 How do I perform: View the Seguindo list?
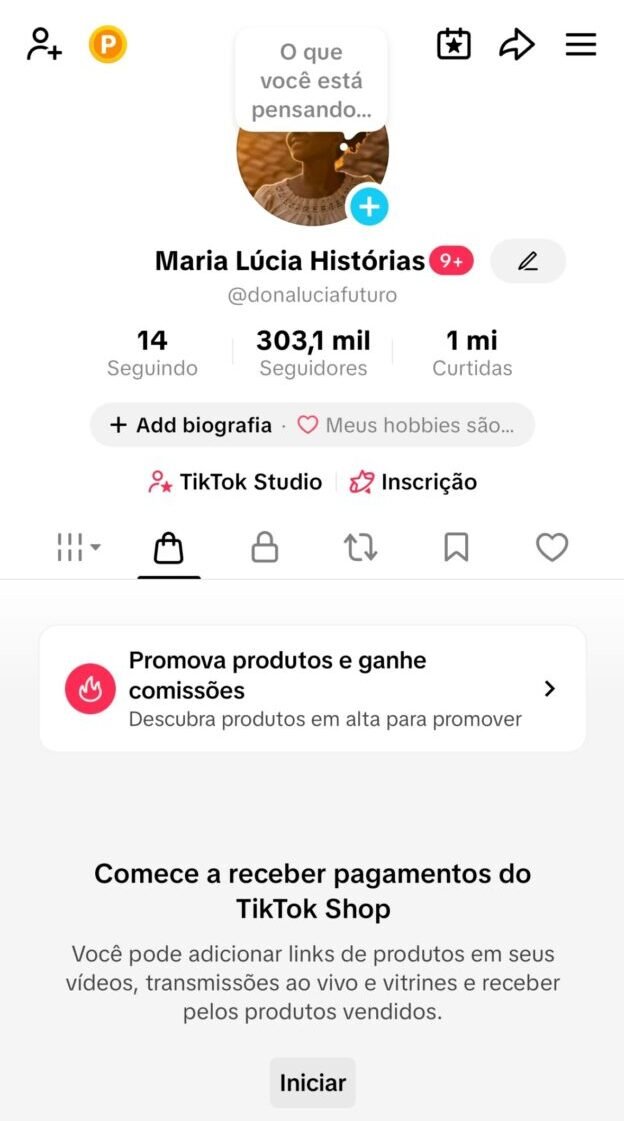152,354
